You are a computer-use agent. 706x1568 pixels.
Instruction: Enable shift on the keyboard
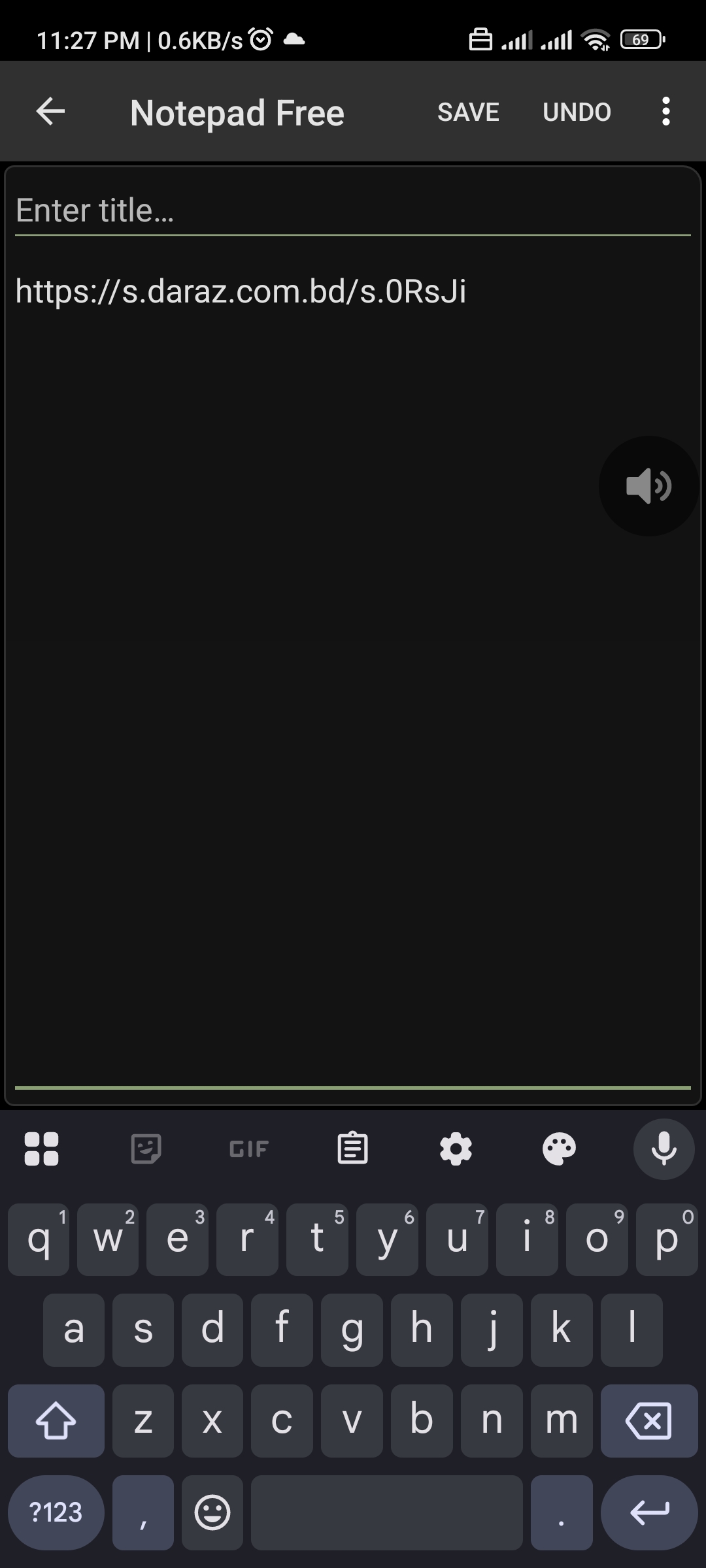(56, 1420)
